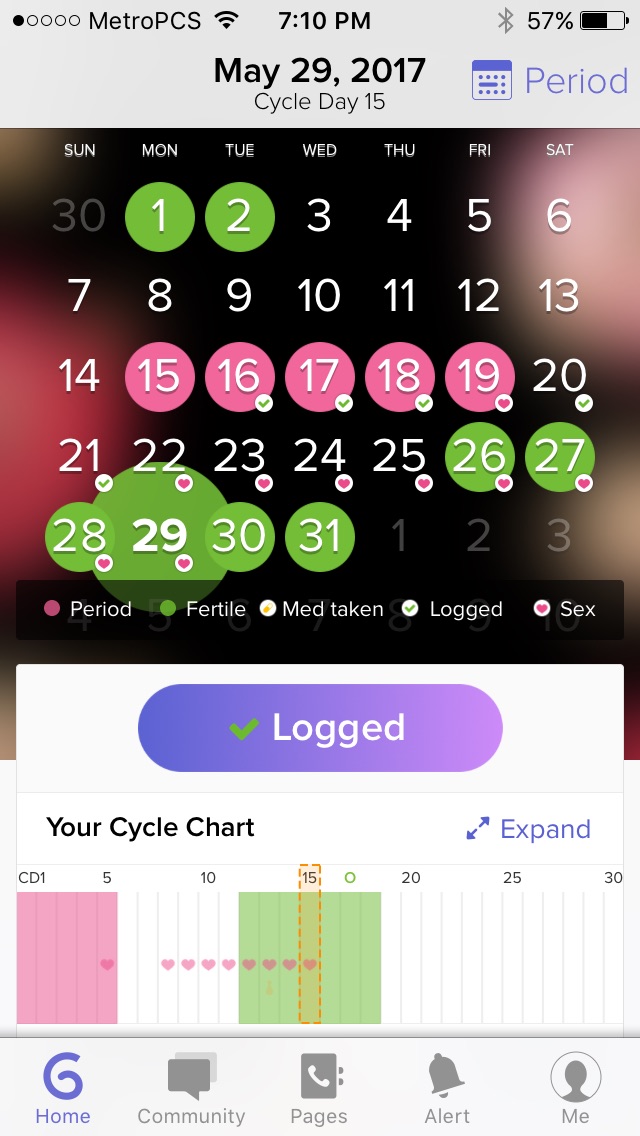
Task: Select May 7 on the calendar
Action: [79, 296]
